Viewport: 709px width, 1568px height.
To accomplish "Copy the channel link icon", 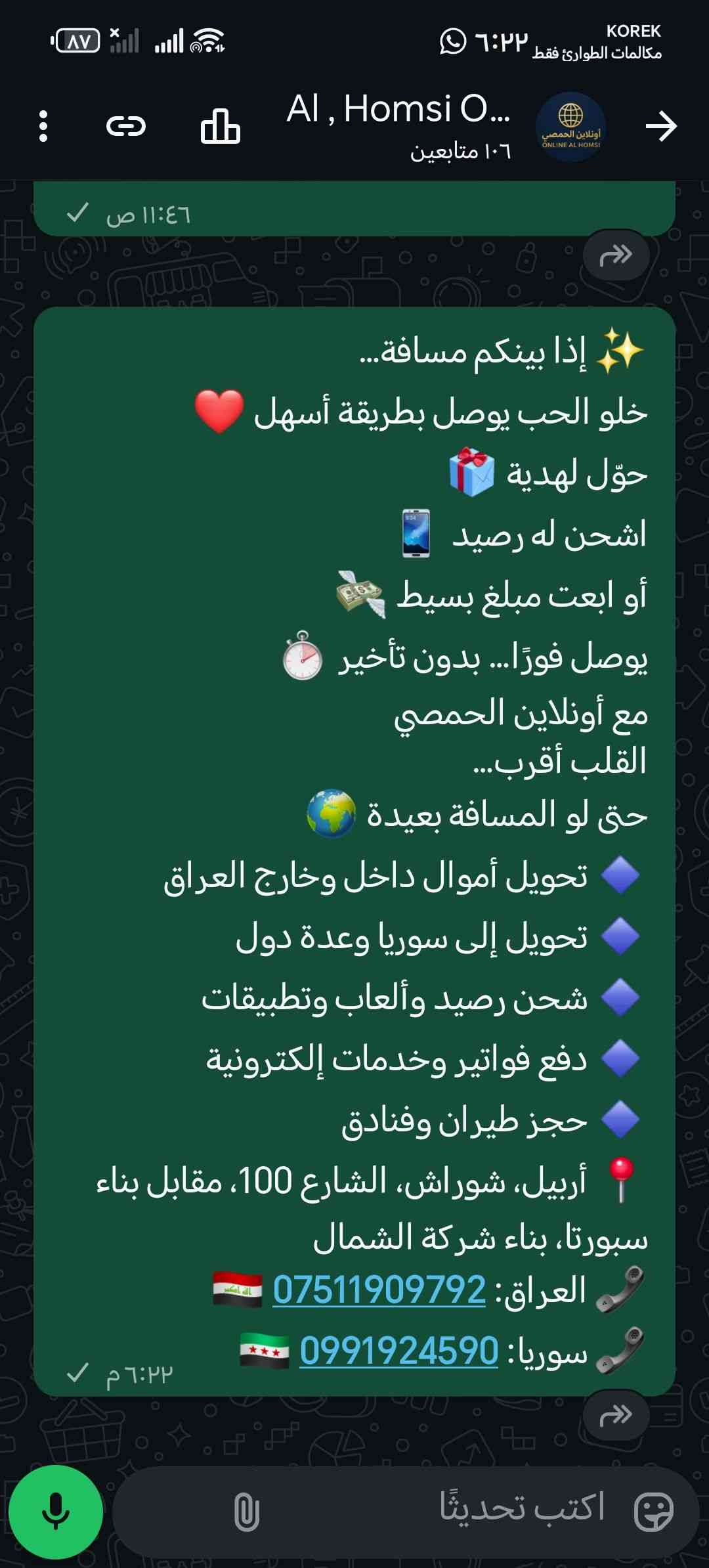I will coord(125,125).
